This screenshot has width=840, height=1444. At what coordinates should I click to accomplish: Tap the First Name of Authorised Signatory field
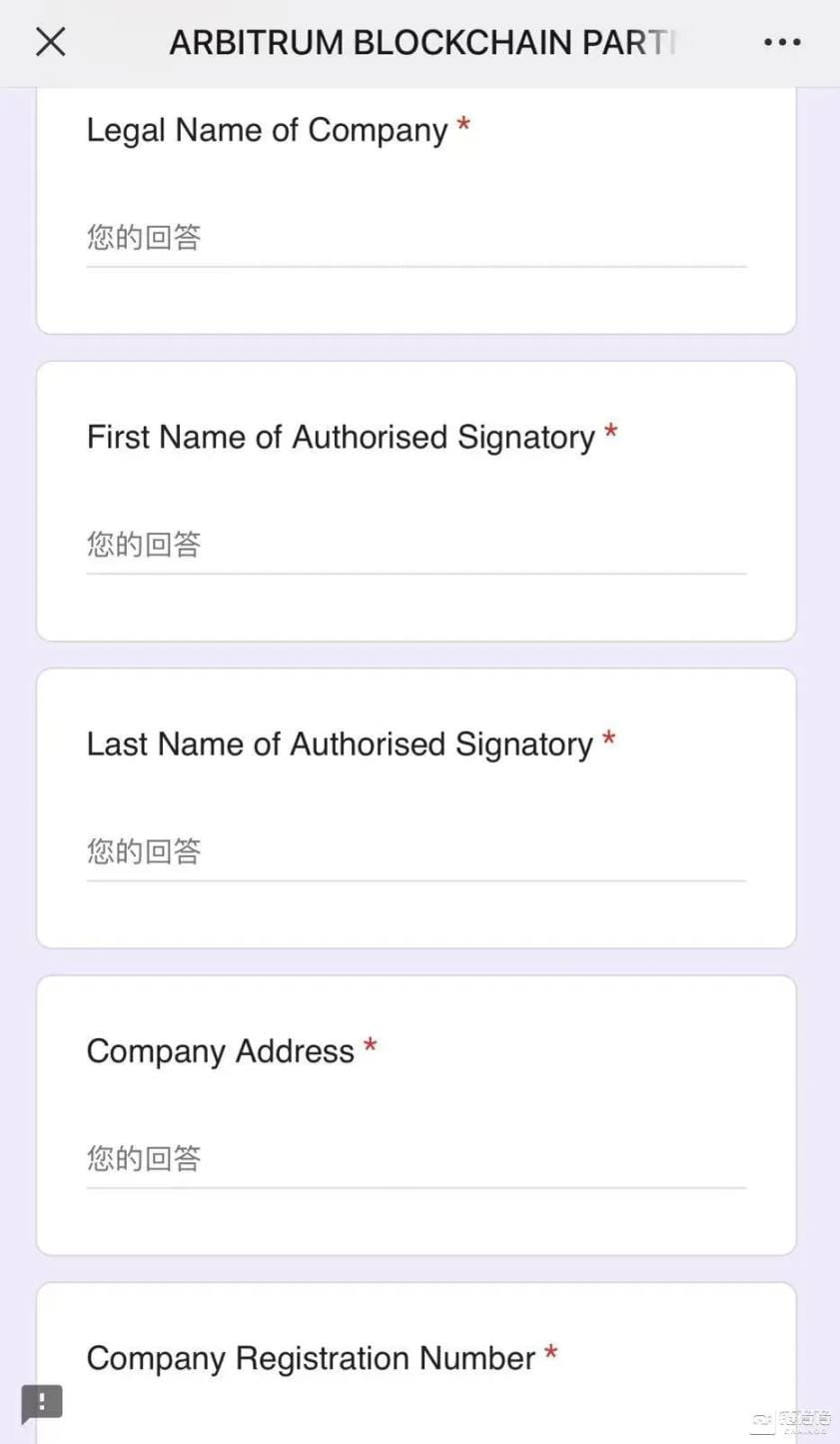(x=417, y=545)
